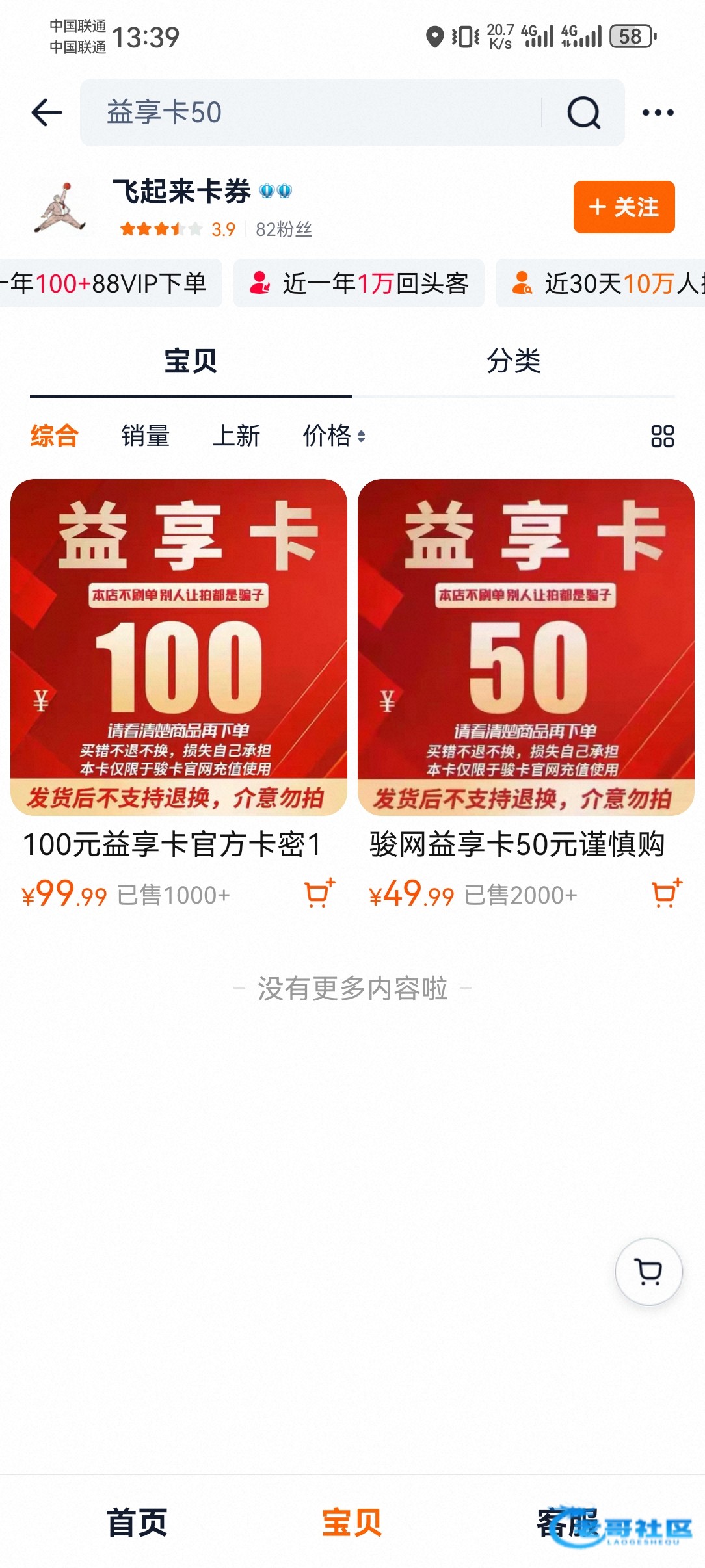This screenshot has width=705, height=1568.
Task: Select the 综合 sort option
Action: point(55,436)
